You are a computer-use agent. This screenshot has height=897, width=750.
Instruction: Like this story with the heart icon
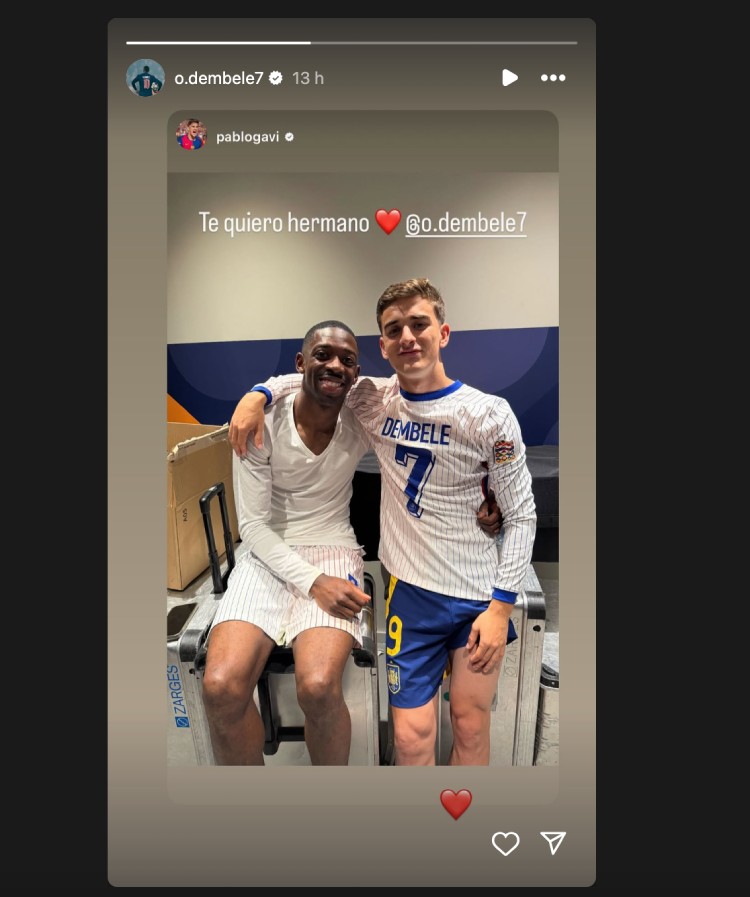(505, 843)
